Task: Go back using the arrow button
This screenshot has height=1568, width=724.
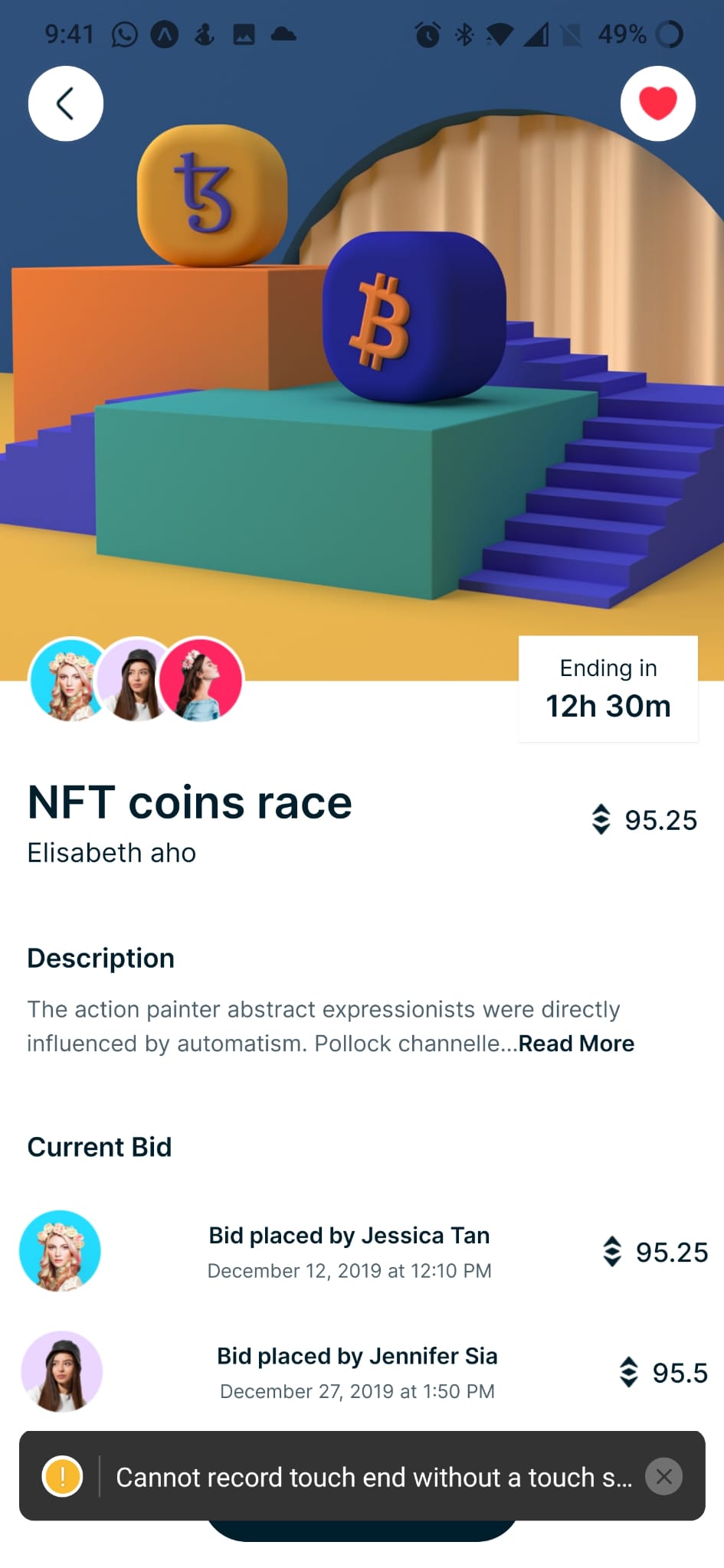Action: (x=66, y=103)
